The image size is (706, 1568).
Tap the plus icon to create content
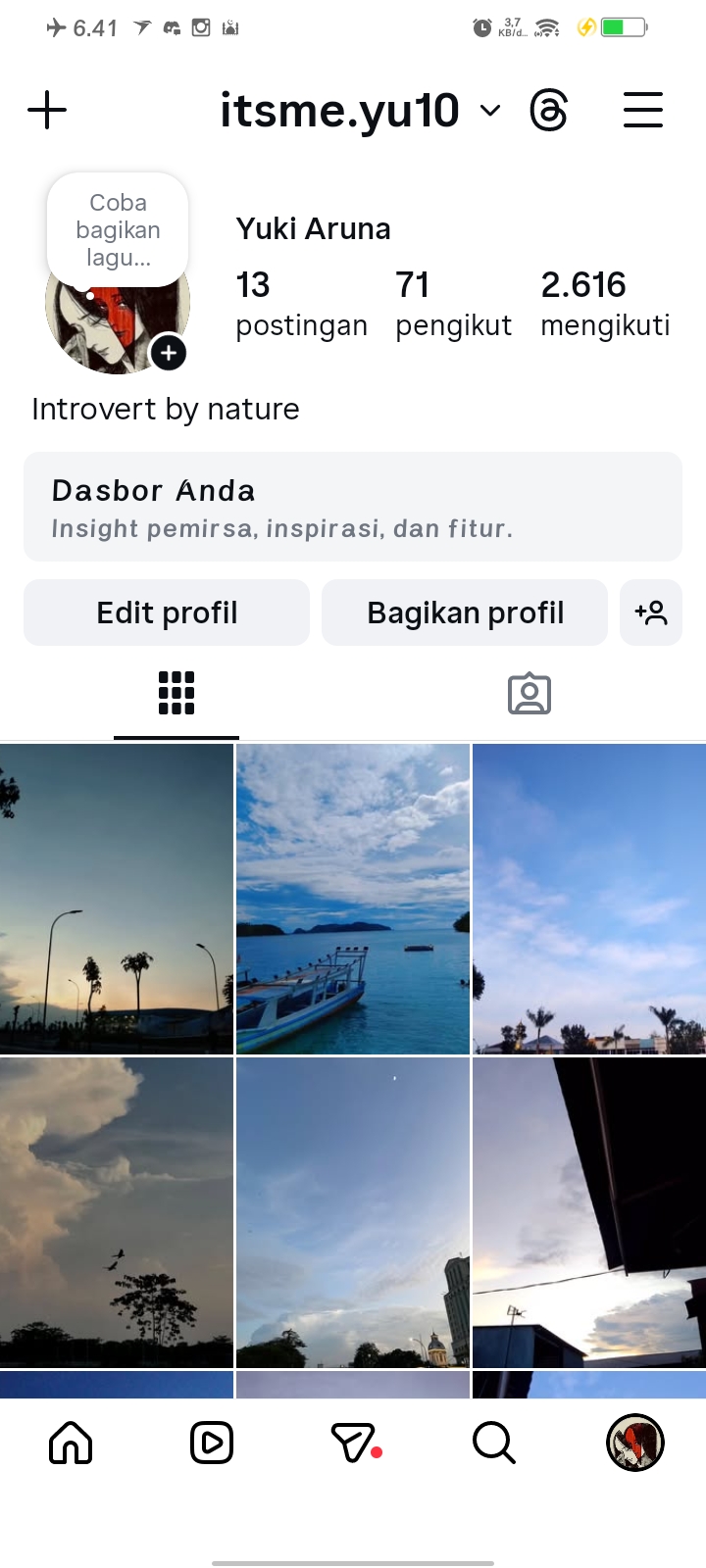pos(47,110)
